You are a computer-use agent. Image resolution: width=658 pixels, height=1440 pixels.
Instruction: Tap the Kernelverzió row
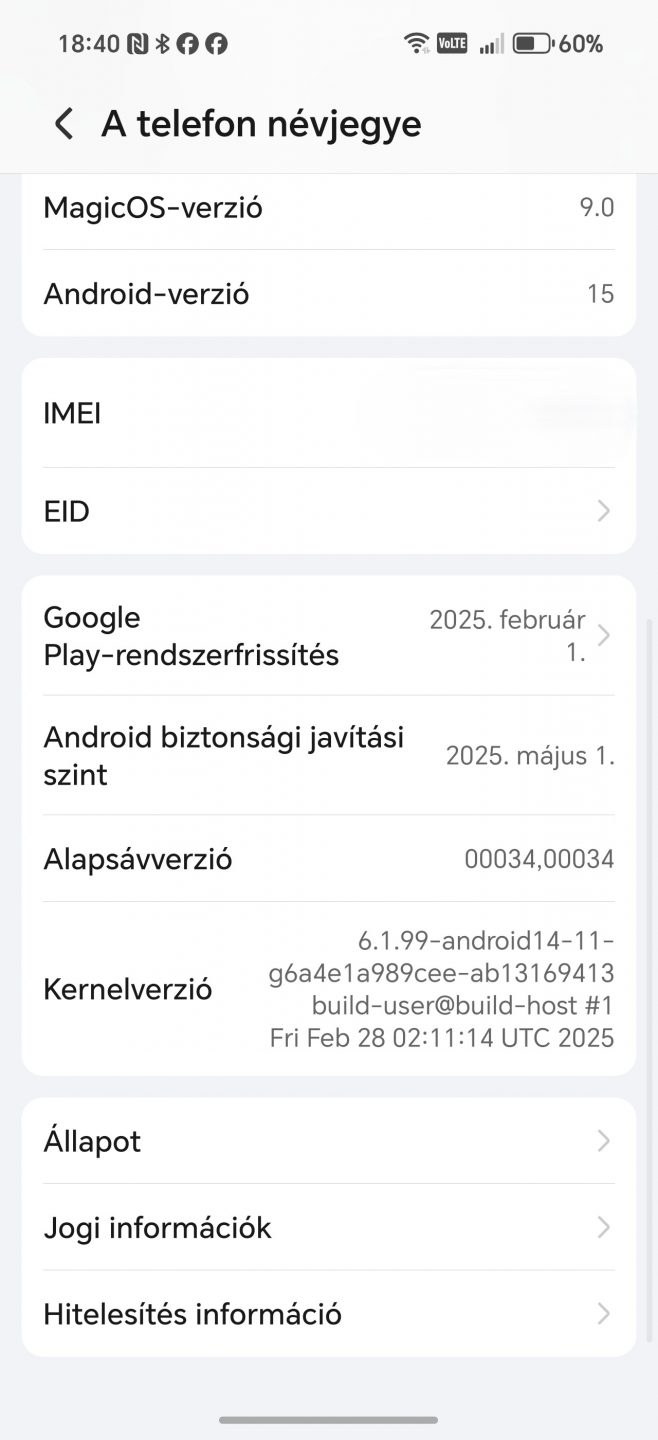click(329, 989)
